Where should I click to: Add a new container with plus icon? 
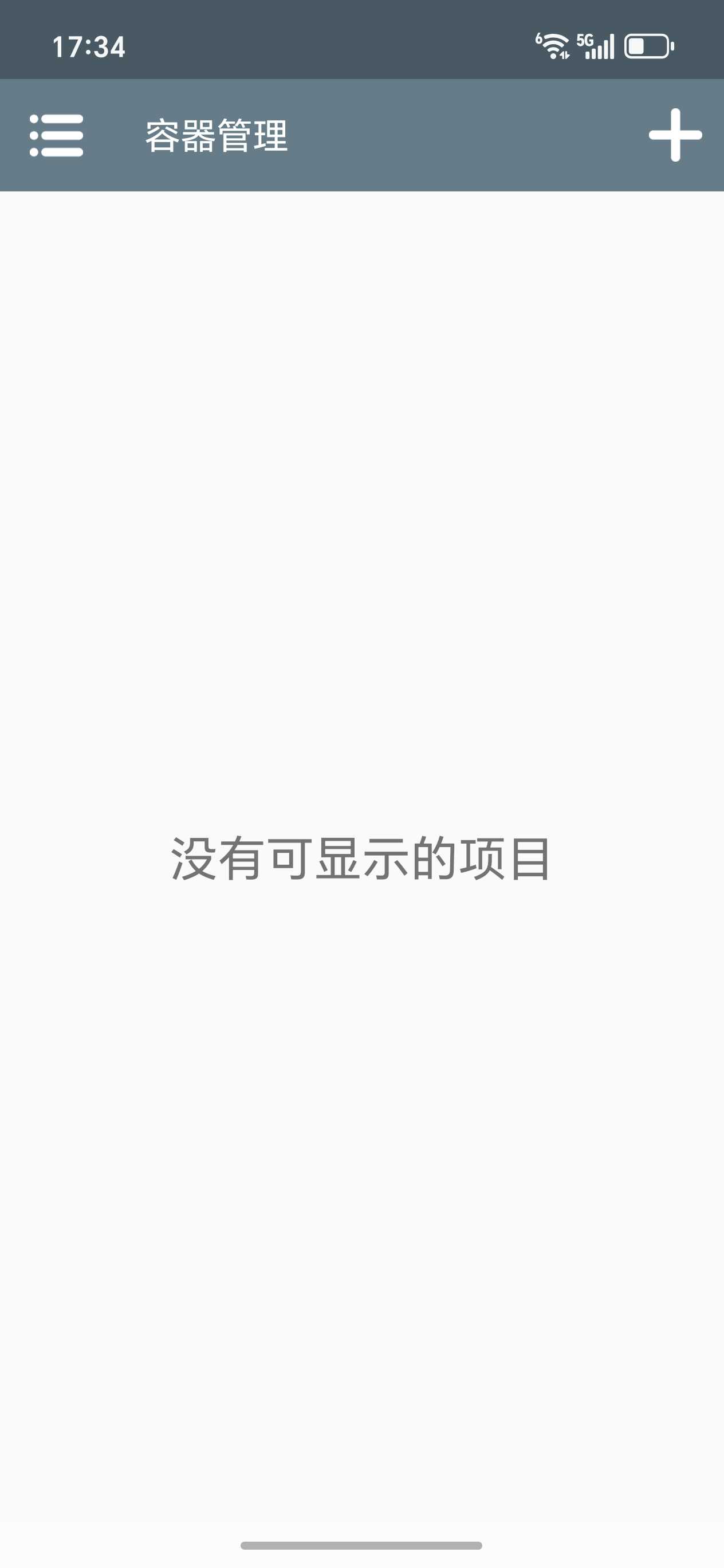point(675,135)
